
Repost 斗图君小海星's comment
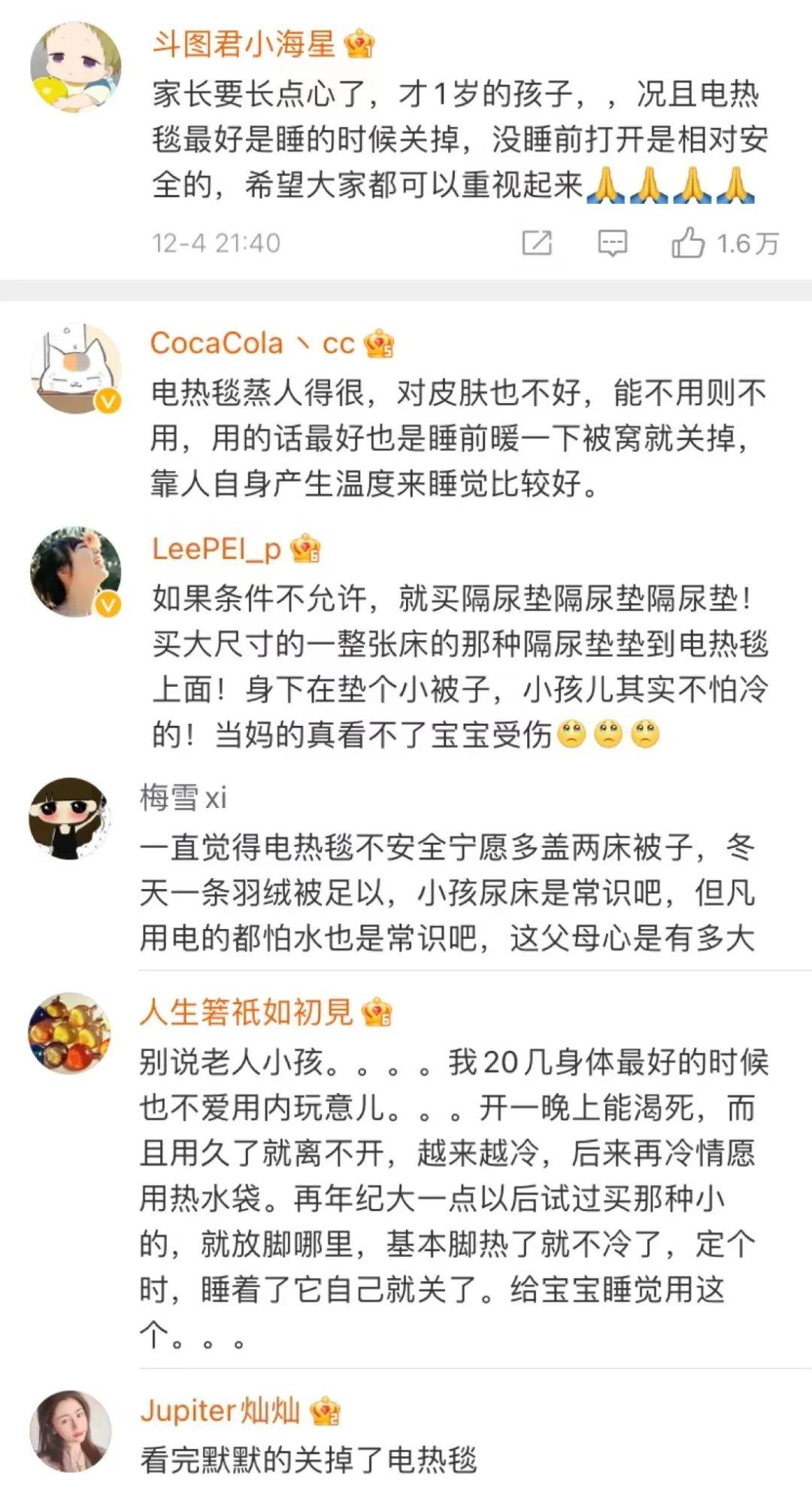click(x=537, y=243)
